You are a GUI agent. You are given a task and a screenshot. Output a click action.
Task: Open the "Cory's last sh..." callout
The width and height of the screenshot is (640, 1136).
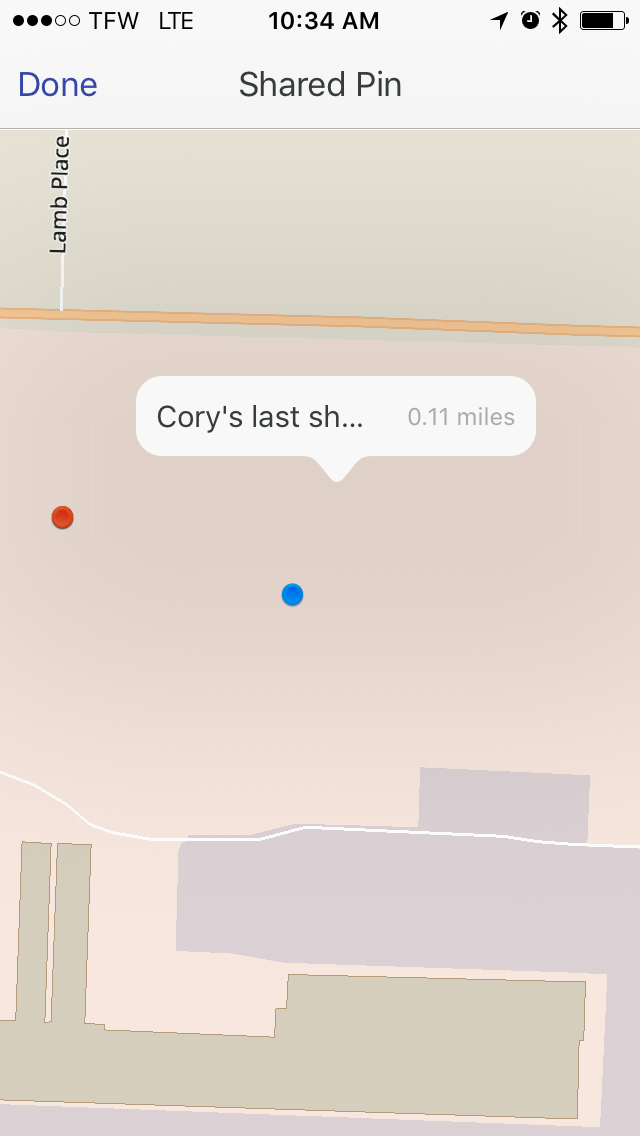click(335, 417)
